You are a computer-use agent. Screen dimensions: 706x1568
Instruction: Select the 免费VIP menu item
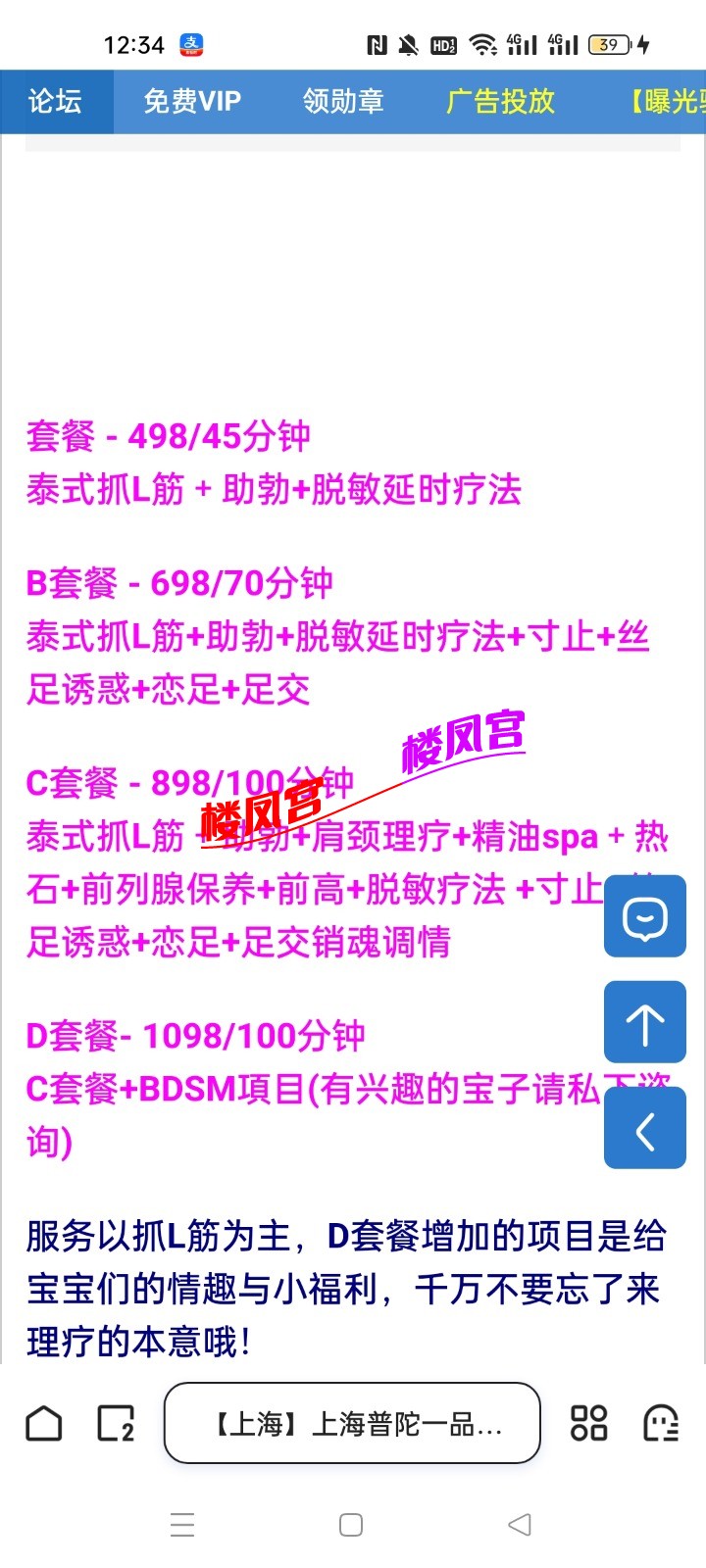coord(192,102)
